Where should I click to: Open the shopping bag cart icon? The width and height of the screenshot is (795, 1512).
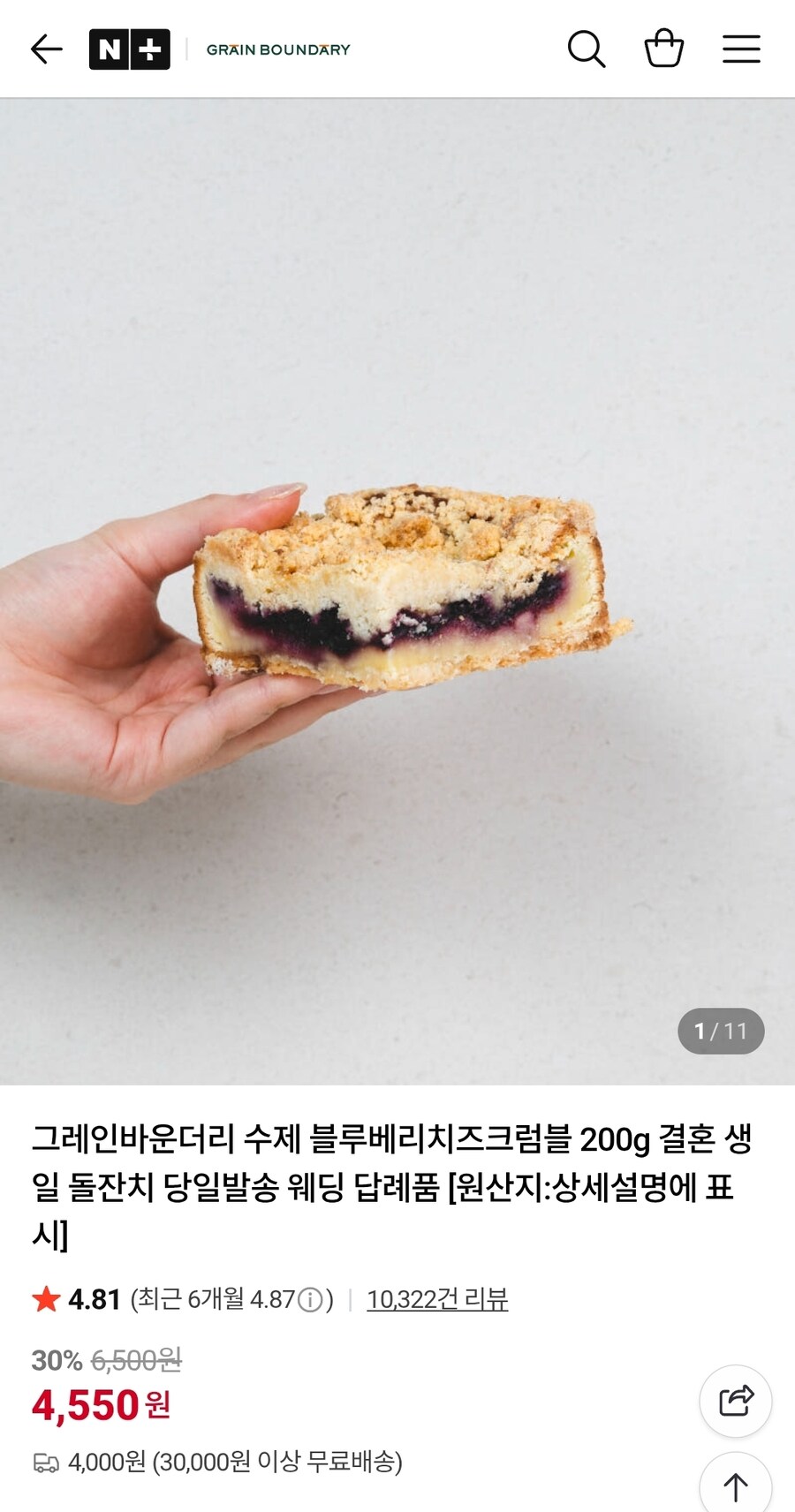point(664,49)
